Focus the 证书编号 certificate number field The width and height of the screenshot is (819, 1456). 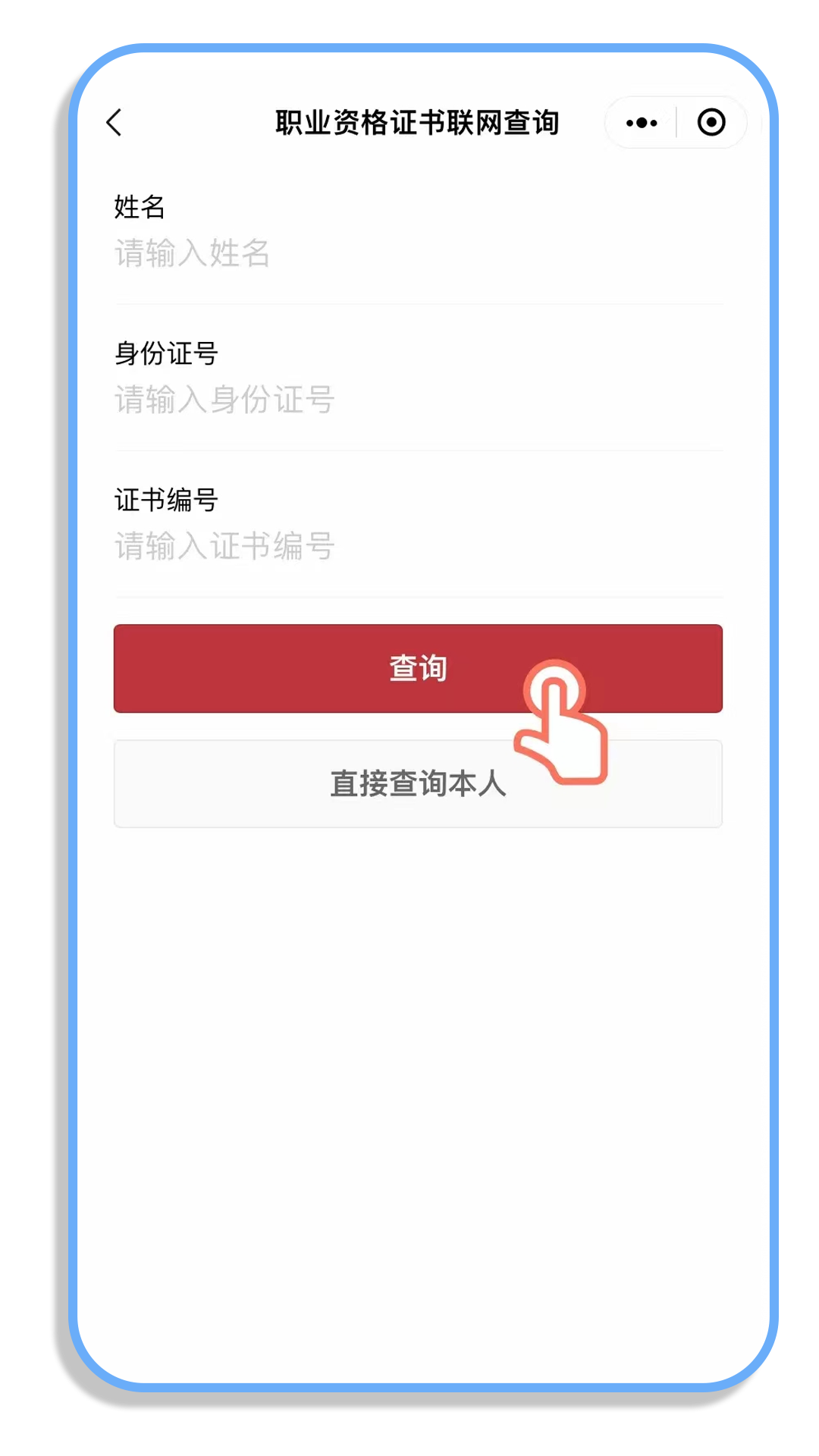pyautogui.click(x=419, y=546)
